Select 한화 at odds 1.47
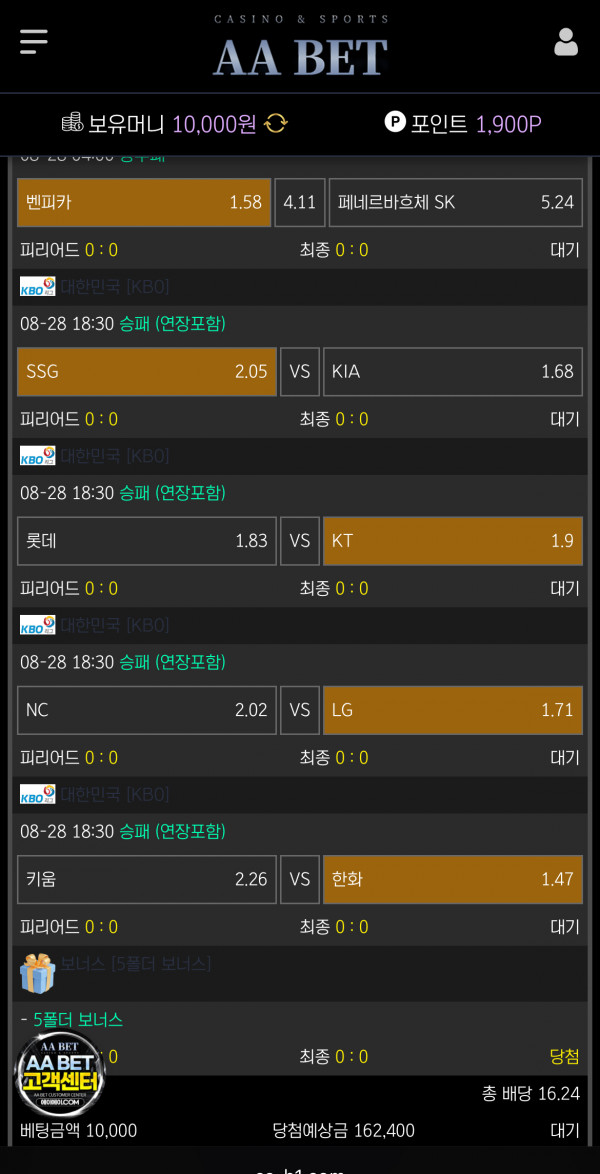 [x=452, y=879]
